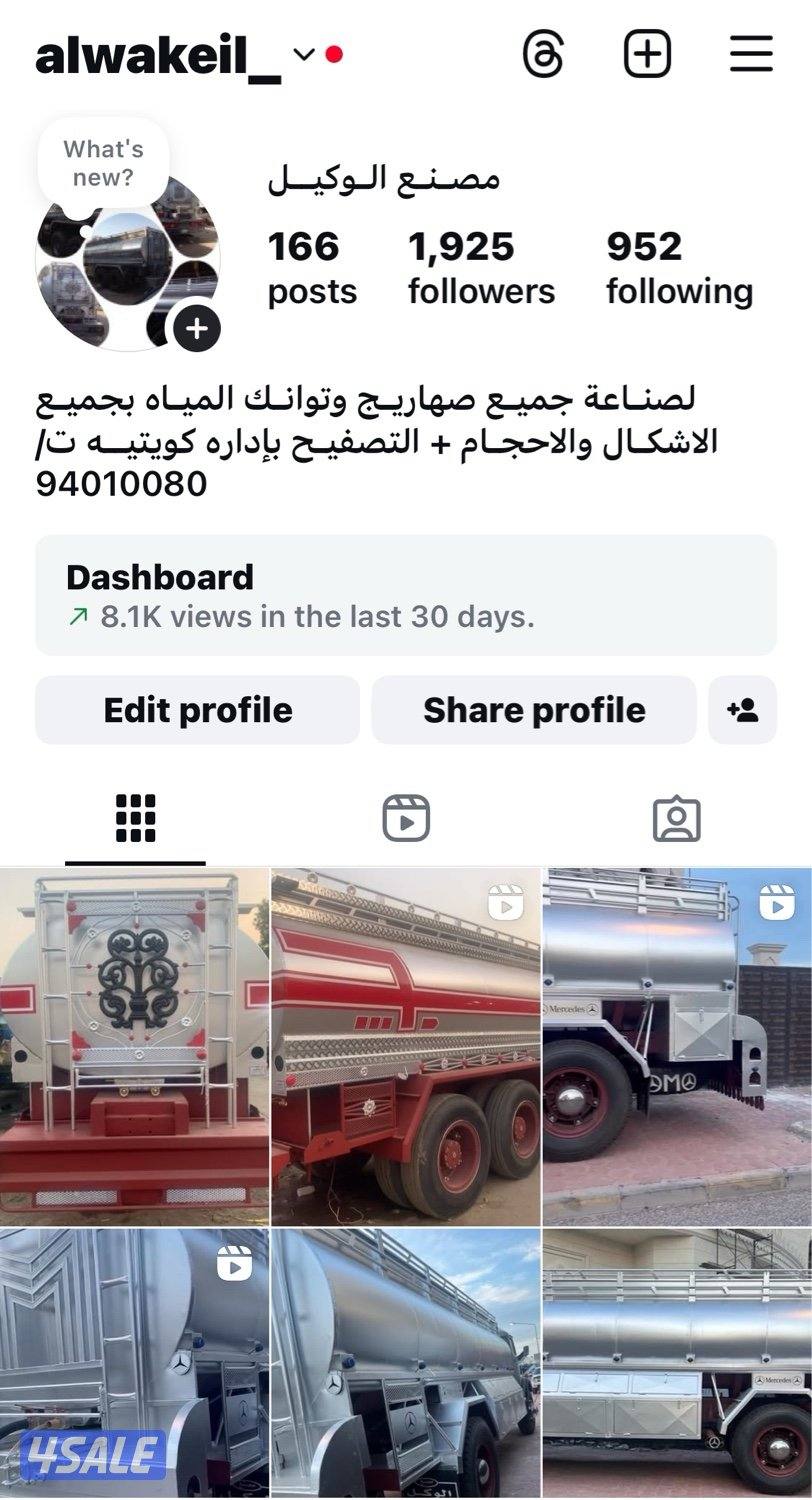
Task: Open the followers list showing 1,925
Action: [x=481, y=265]
